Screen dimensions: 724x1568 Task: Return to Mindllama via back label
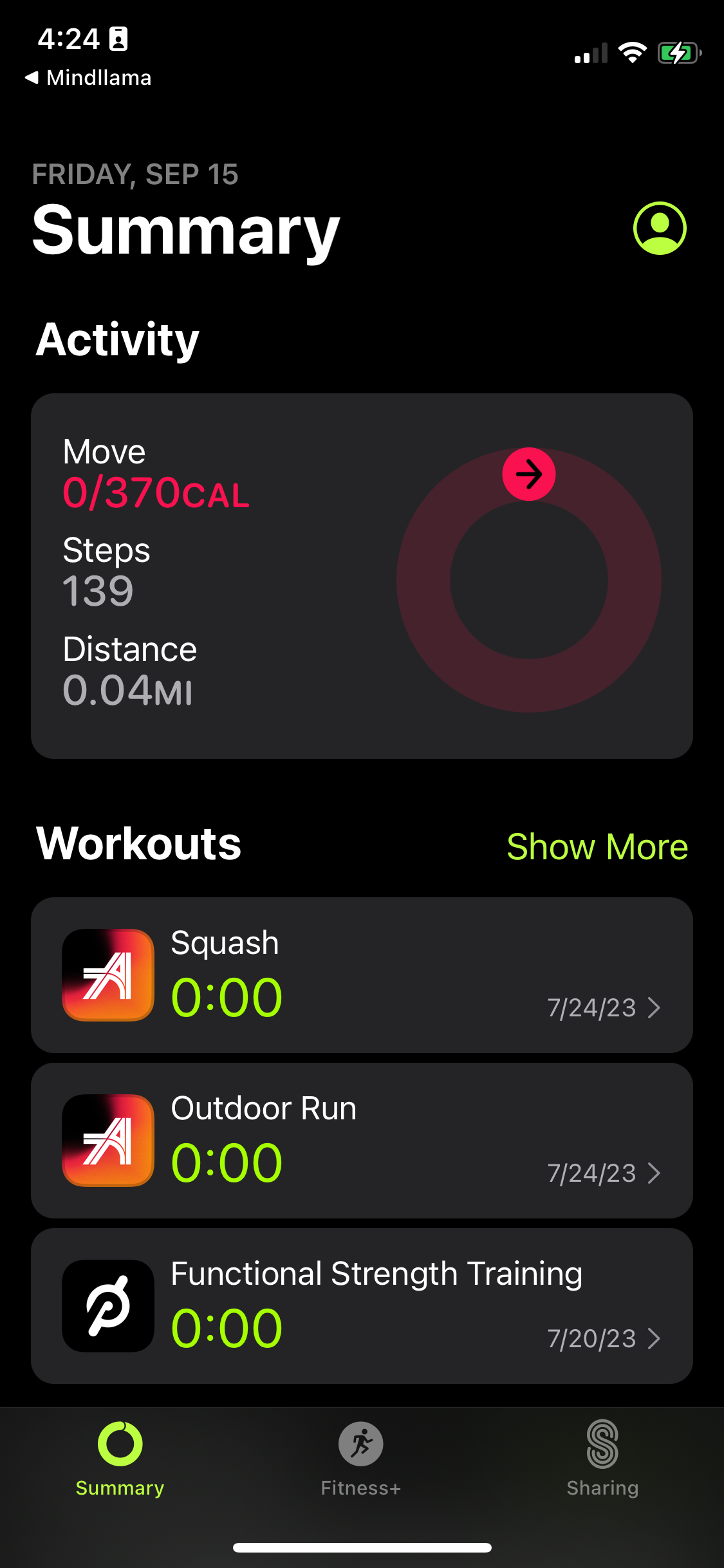[90, 77]
